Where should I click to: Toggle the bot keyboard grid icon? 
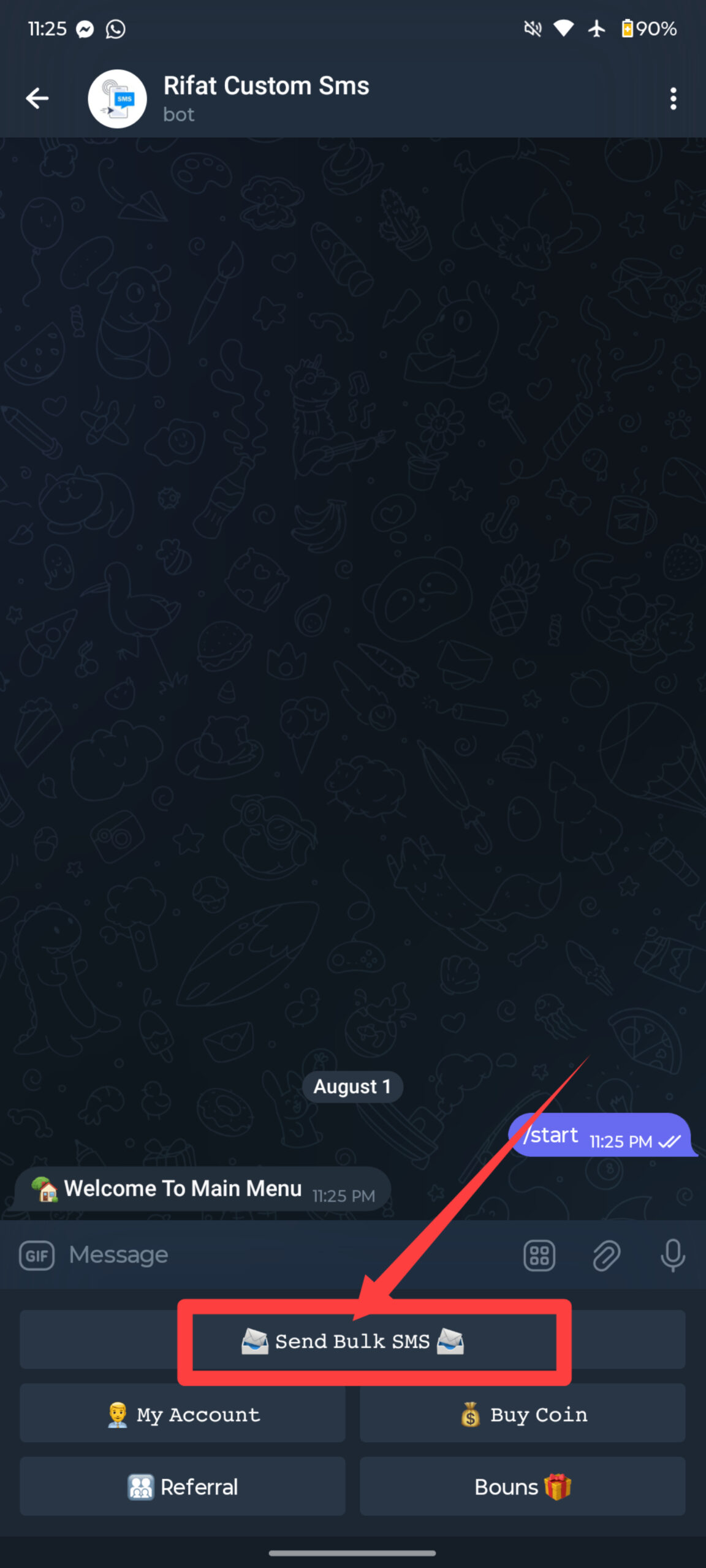pos(539,1256)
